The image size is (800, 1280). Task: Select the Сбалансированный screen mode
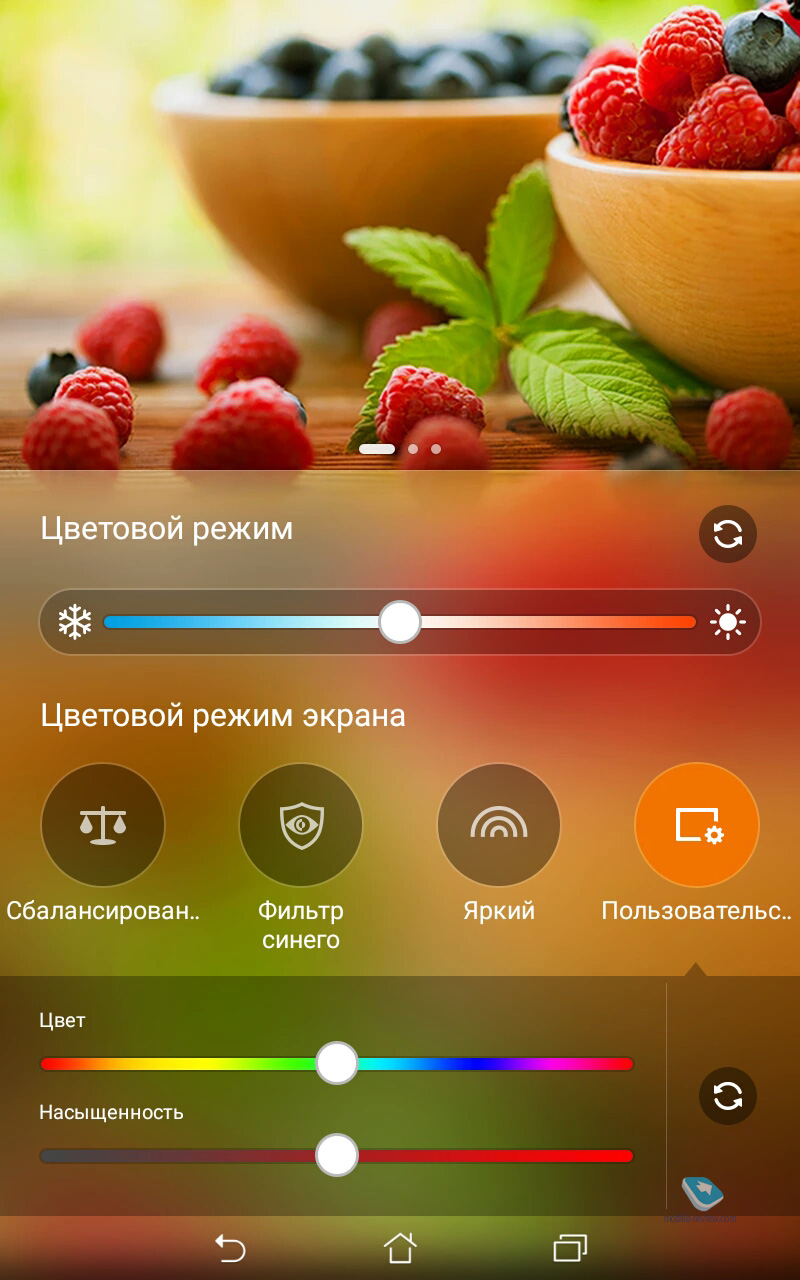coord(103,825)
